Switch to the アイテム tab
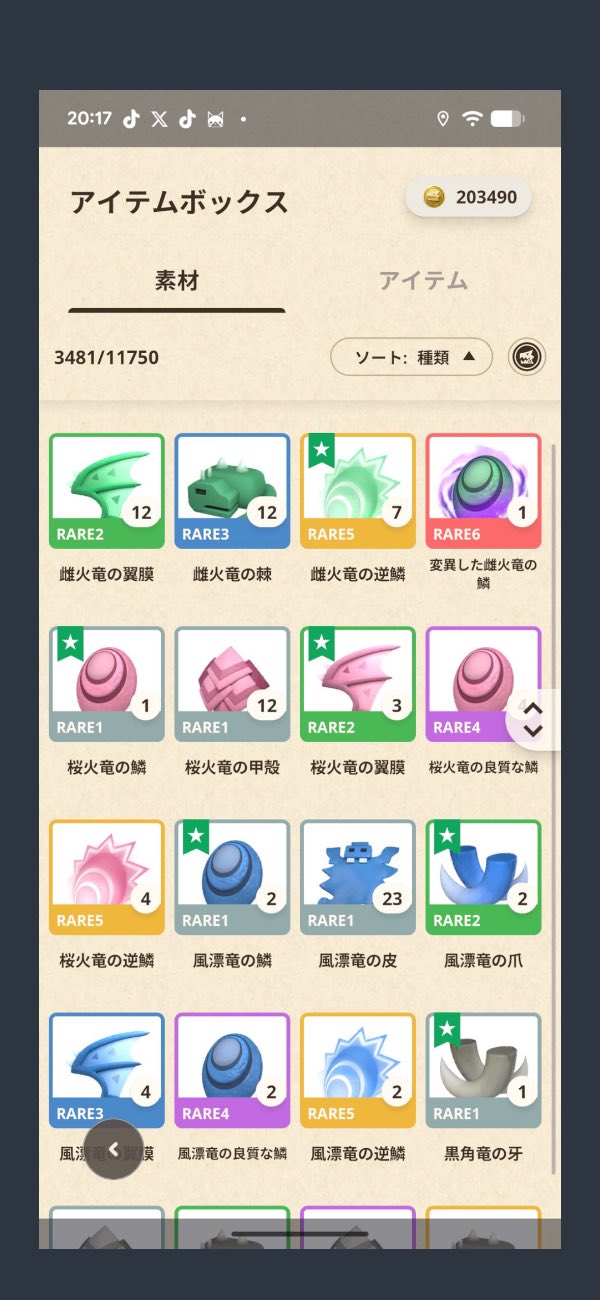The image size is (600, 1300). coord(423,281)
